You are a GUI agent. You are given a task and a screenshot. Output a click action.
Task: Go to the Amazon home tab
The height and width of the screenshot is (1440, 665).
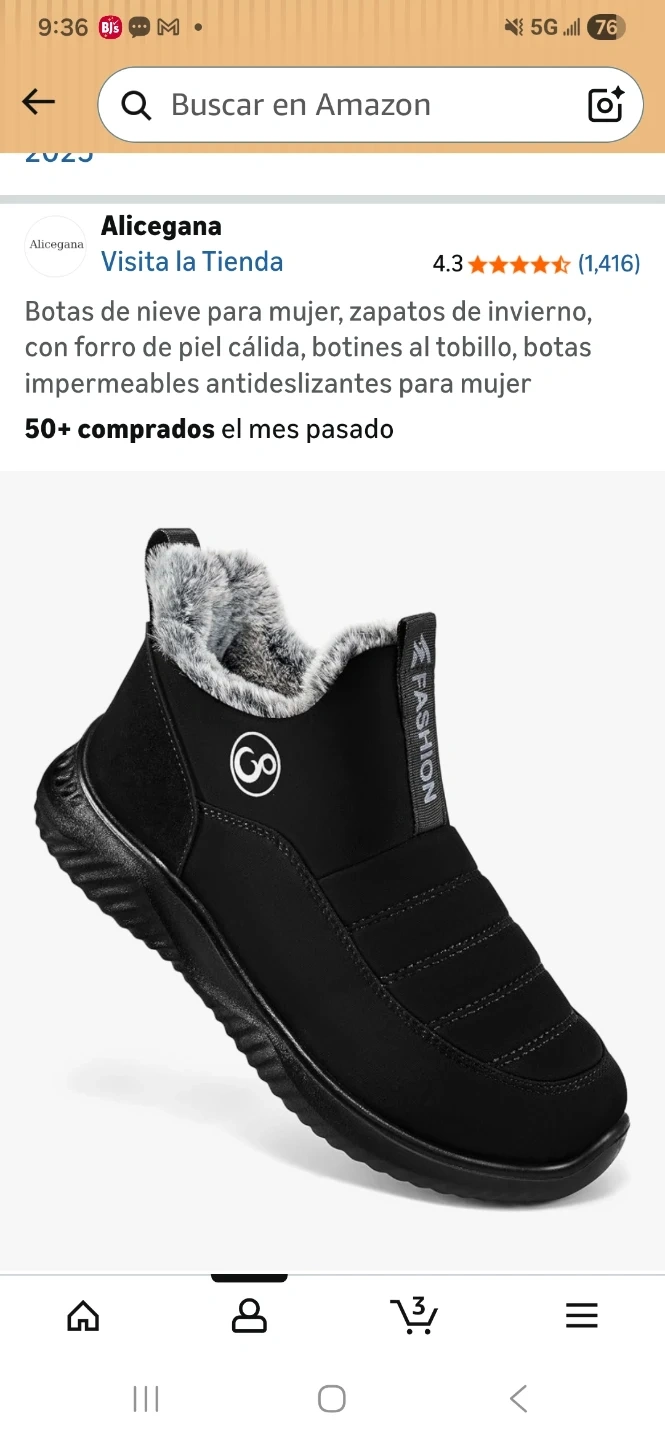83,1315
